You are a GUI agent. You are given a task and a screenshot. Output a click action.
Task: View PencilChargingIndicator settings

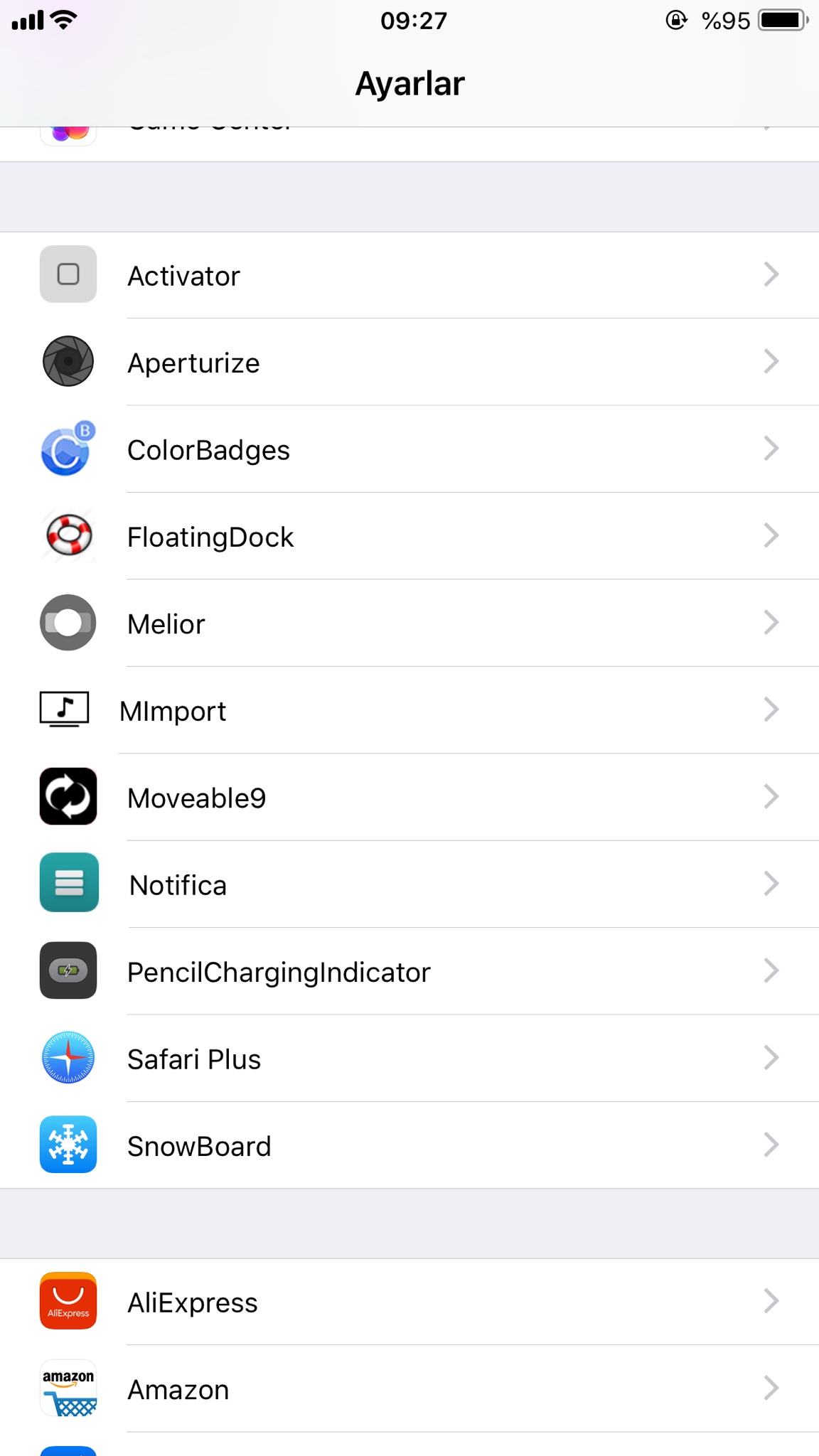coord(409,972)
